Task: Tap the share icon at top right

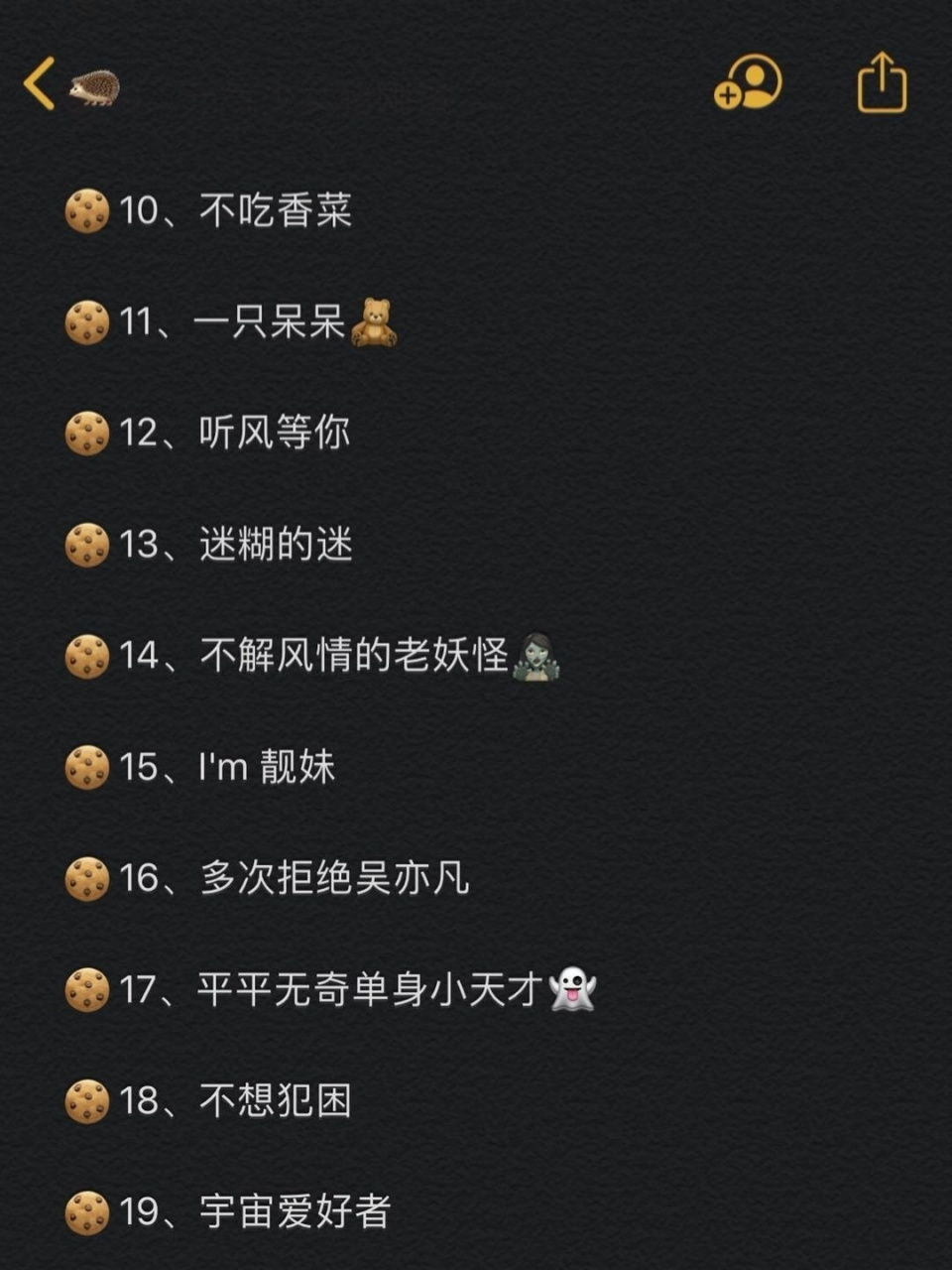Action: coord(879,83)
